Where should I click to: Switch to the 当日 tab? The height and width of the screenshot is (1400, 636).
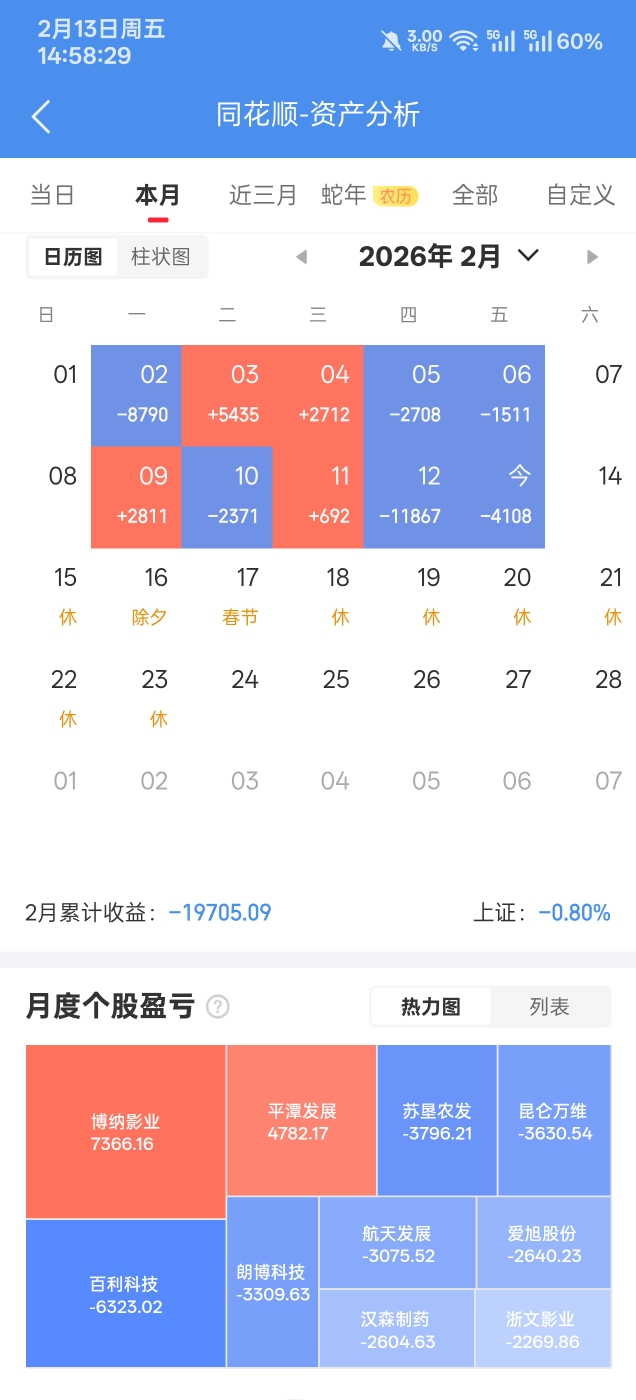(52, 195)
